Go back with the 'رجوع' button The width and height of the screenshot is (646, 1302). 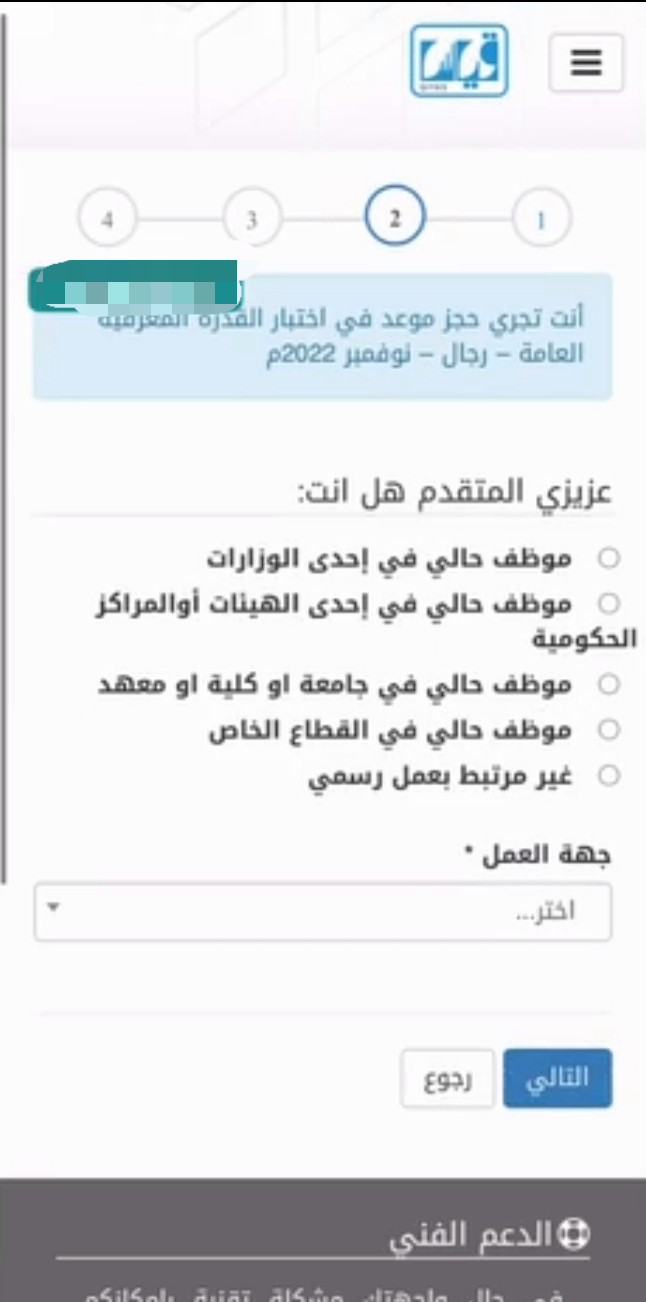click(447, 1078)
